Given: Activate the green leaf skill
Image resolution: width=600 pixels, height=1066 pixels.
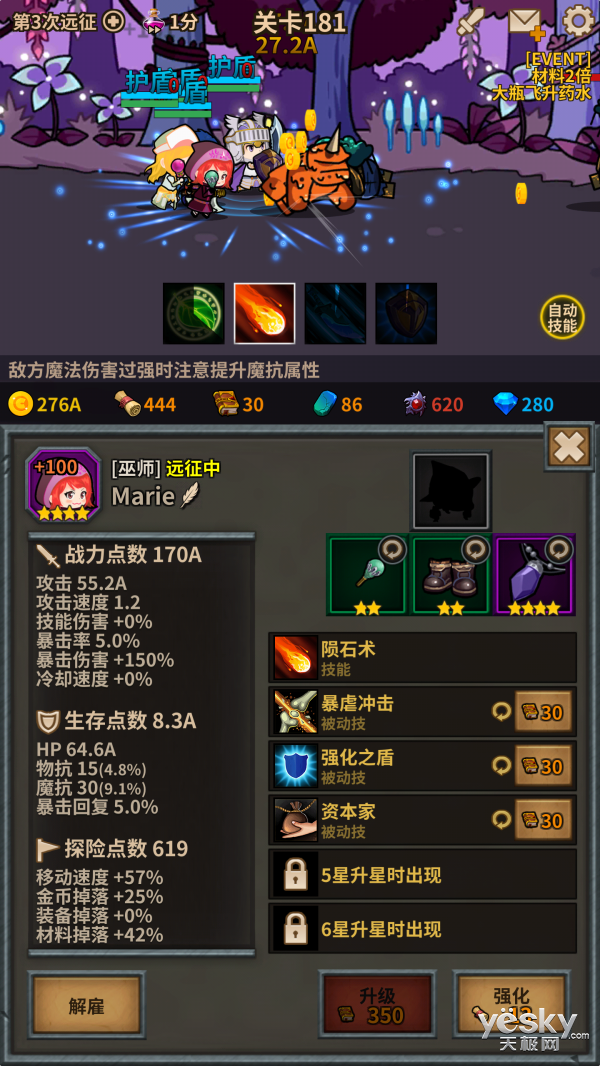Looking at the screenshot, I should [x=194, y=313].
